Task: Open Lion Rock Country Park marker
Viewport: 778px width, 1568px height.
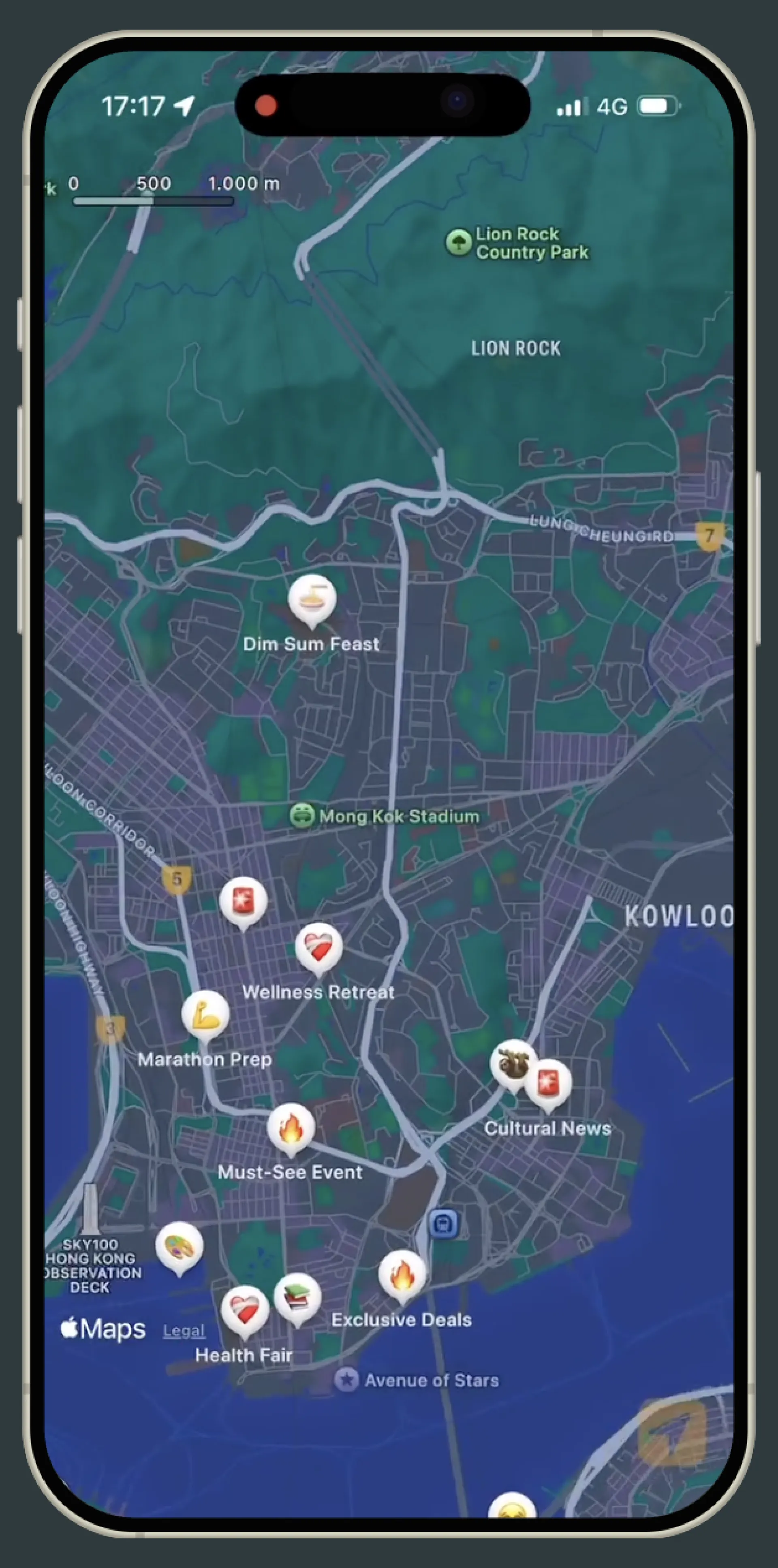Action: pos(458,242)
